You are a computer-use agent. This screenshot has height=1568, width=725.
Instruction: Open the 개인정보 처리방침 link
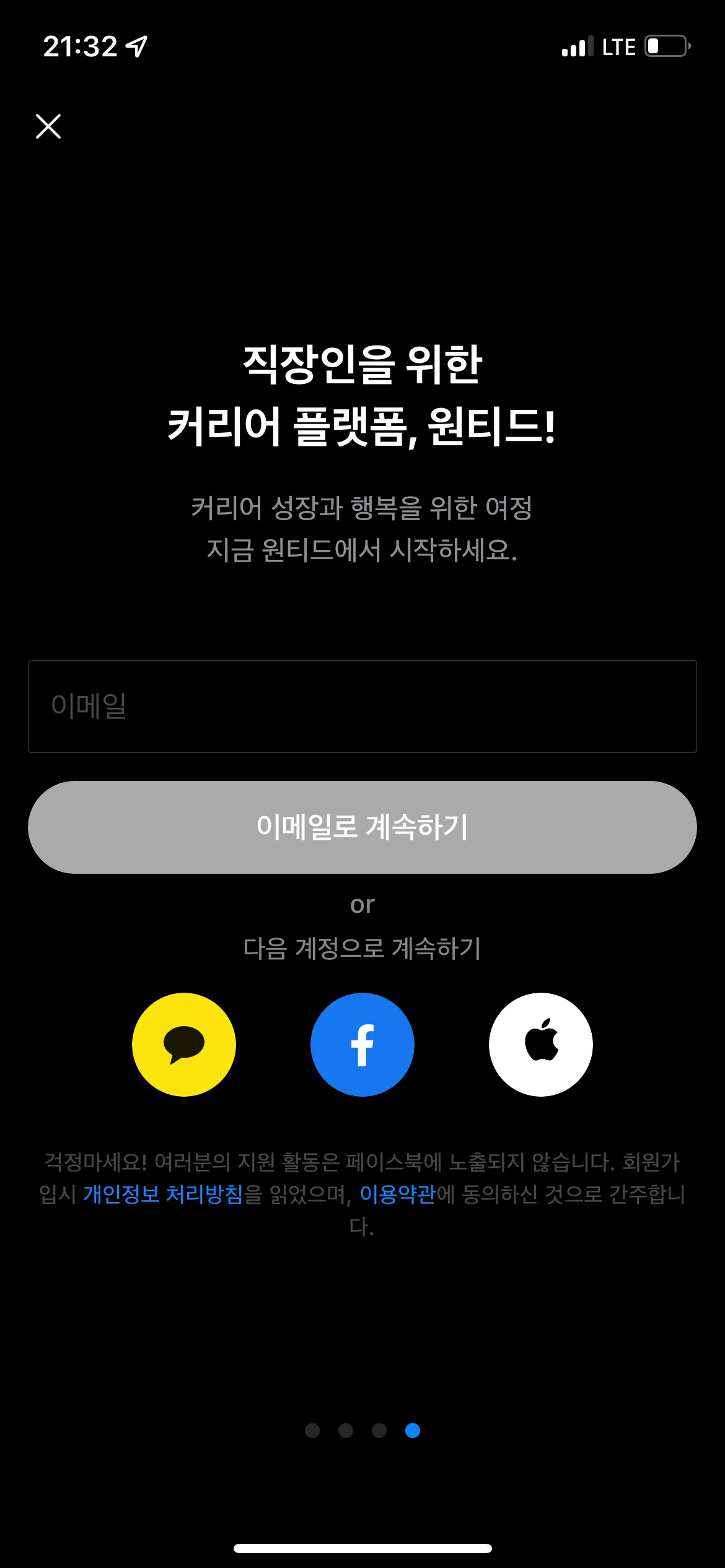(x=163, y=1195)
